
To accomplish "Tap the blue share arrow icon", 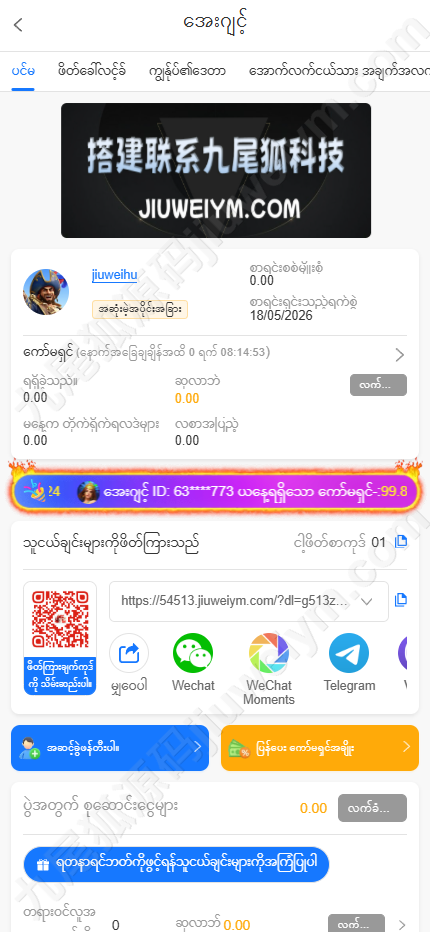I will point(129,653).
